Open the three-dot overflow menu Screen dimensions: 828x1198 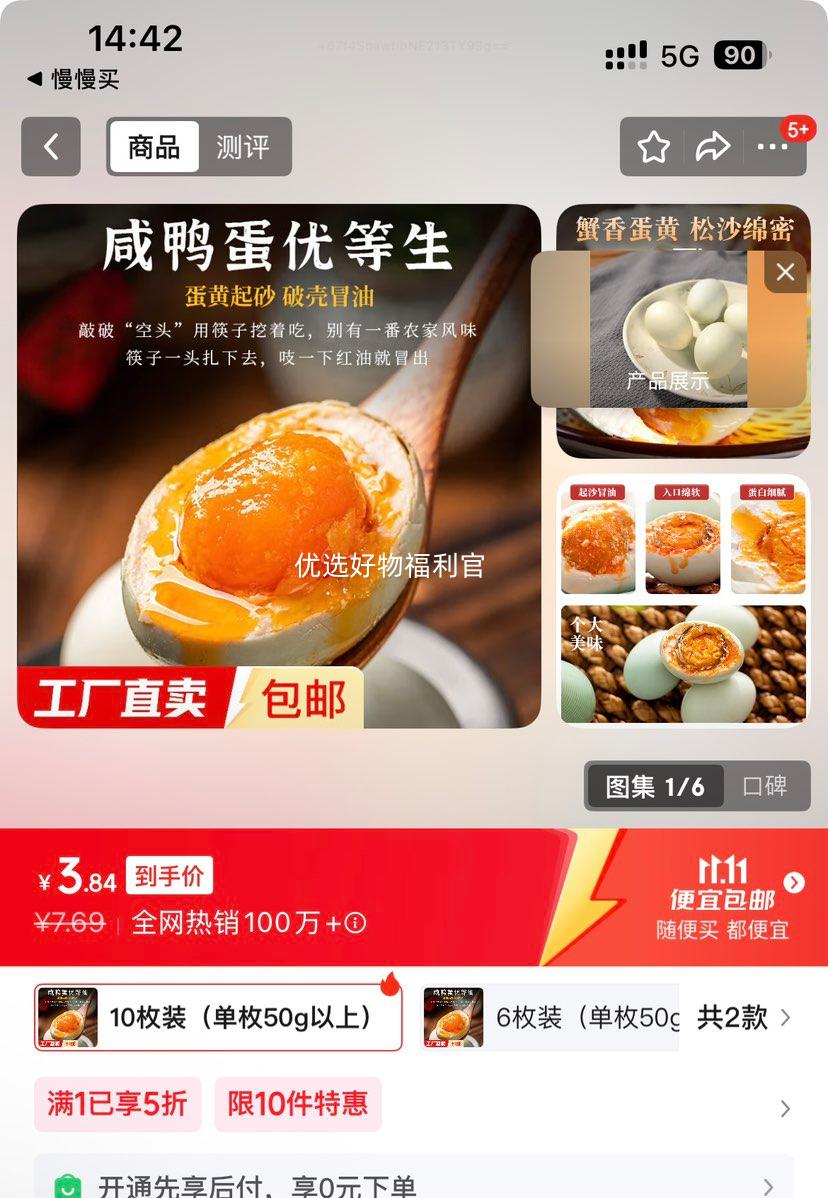772,148
